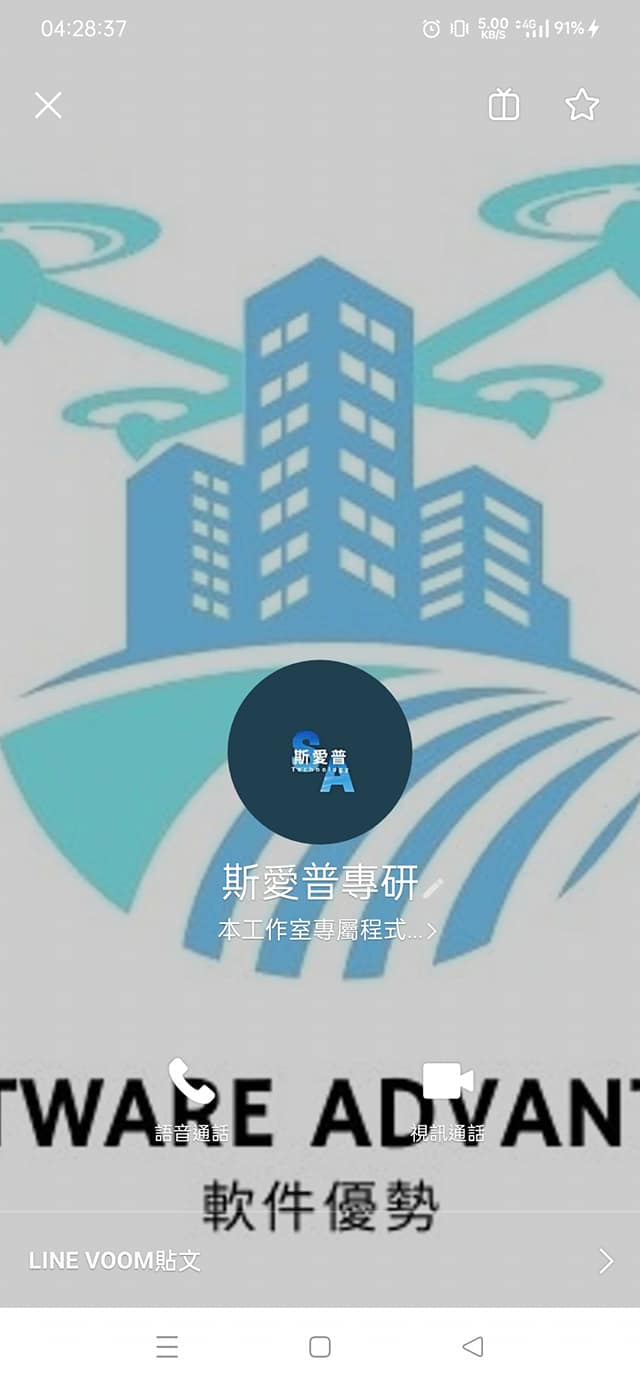The image size is (640, 1386).
Task: Go to the system home screen
Action: coord(320,1346)
